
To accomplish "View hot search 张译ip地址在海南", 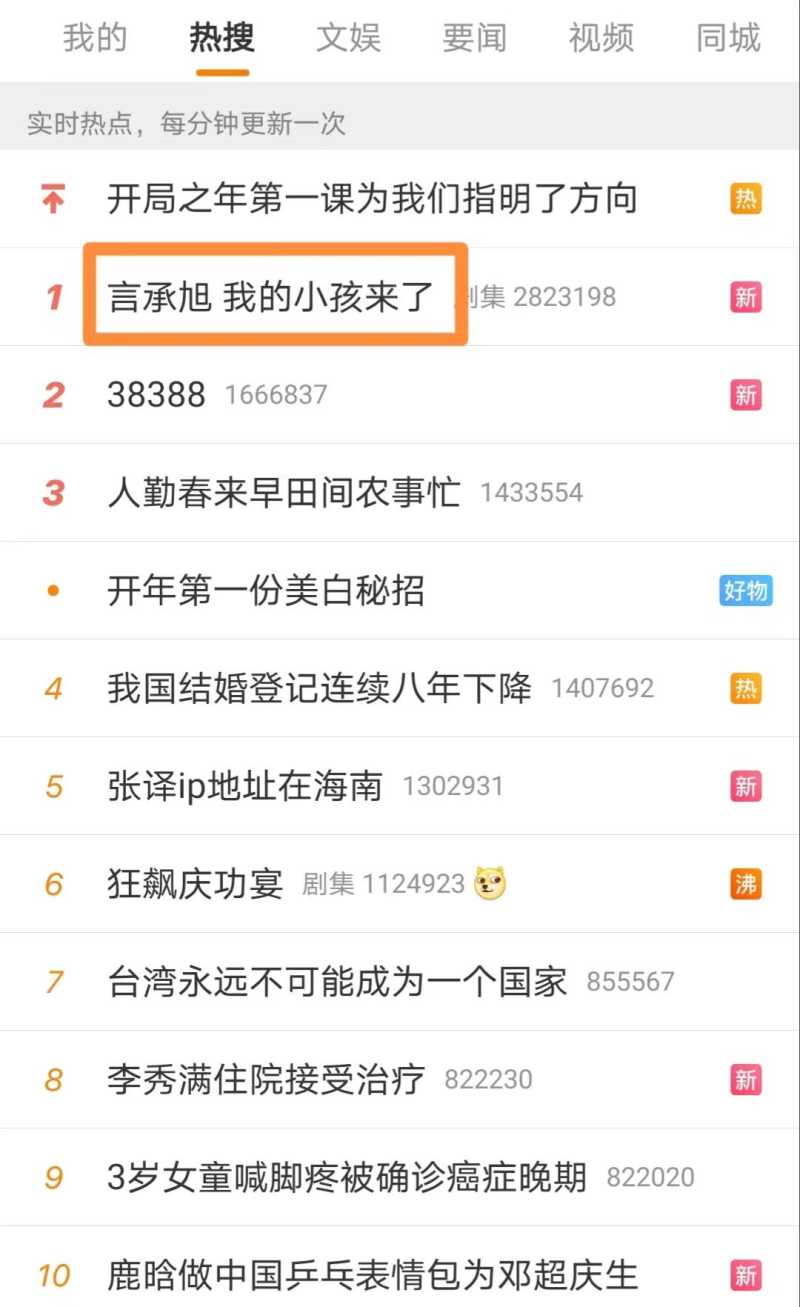I will coord(245,786).
